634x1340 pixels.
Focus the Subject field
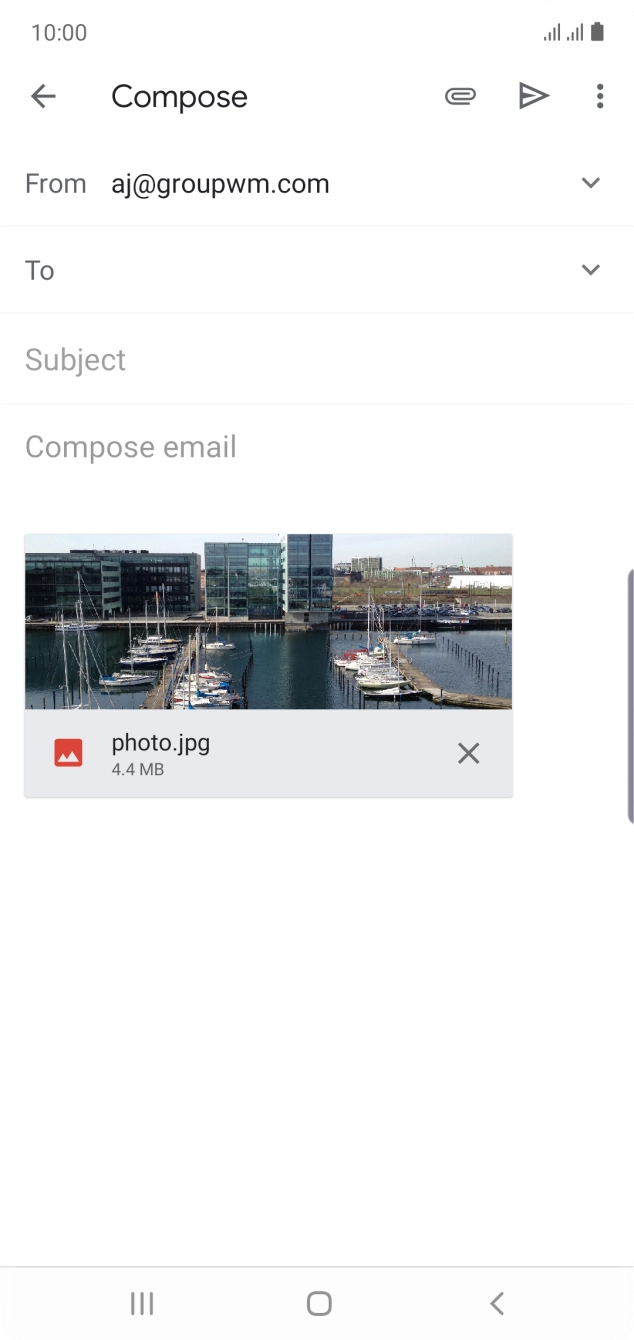point(300,360)
